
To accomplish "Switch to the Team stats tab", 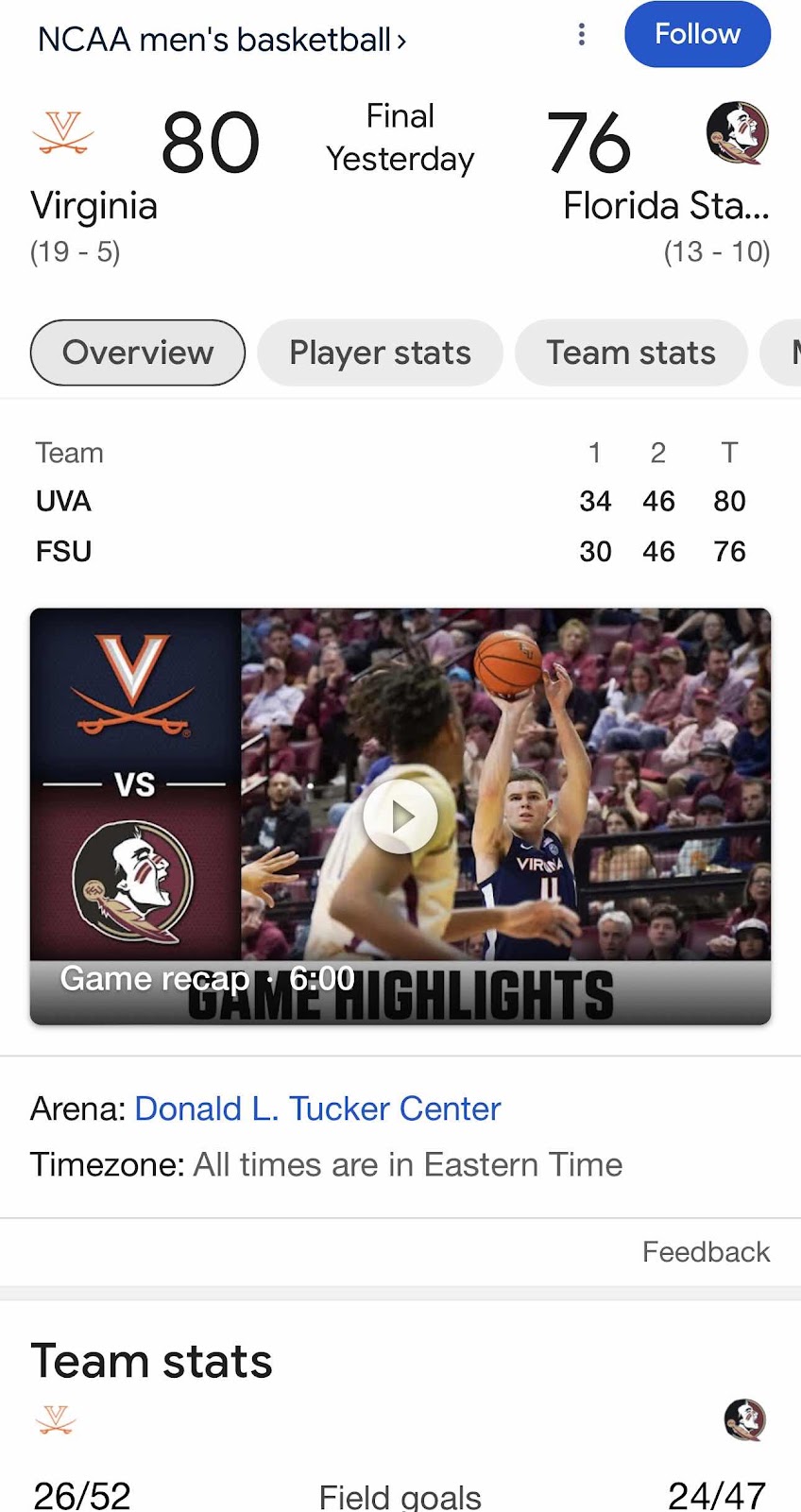I will (x=631, y=352).
